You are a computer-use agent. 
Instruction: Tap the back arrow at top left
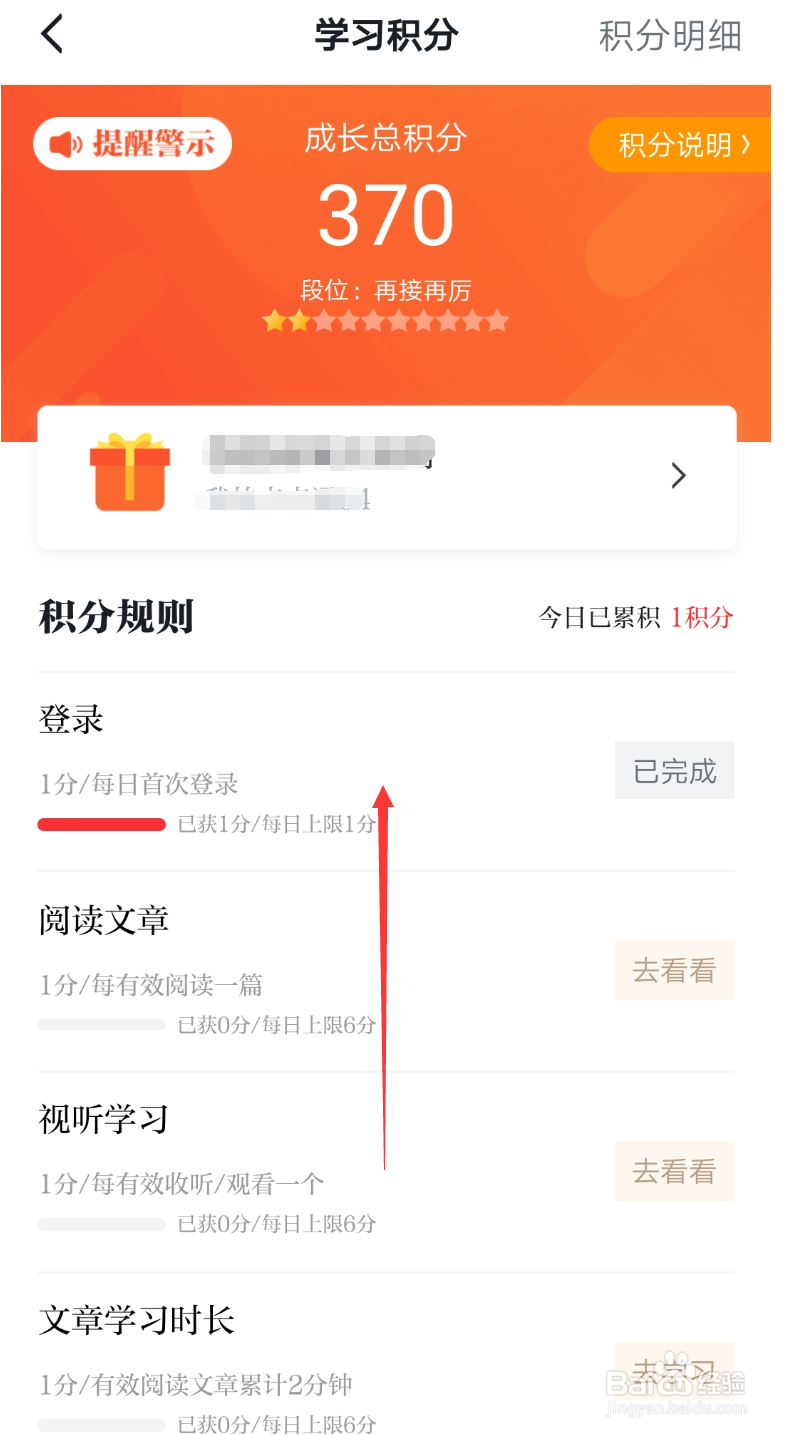point(50,34)
